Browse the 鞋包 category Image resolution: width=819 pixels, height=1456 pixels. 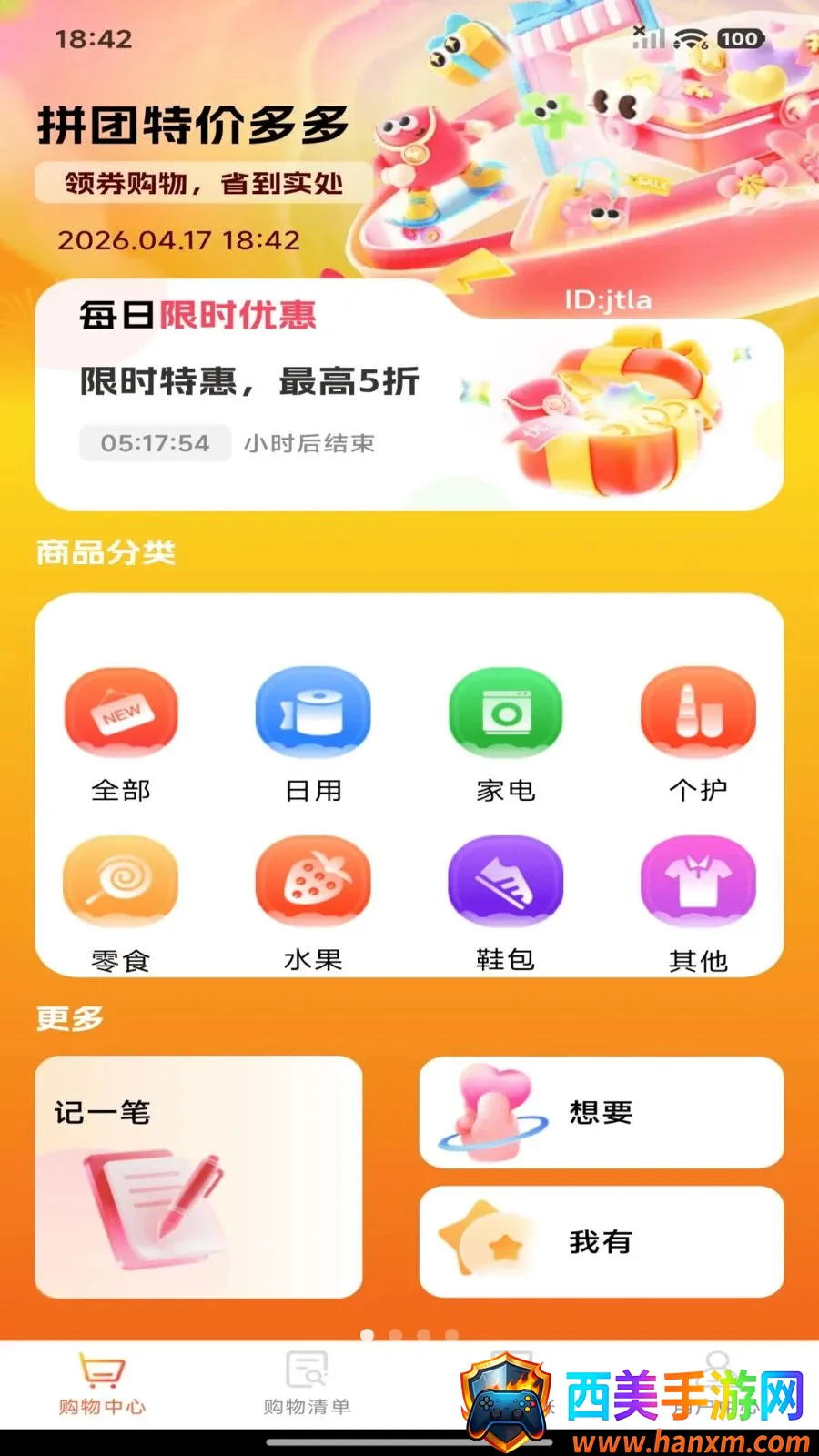point(506,905)
